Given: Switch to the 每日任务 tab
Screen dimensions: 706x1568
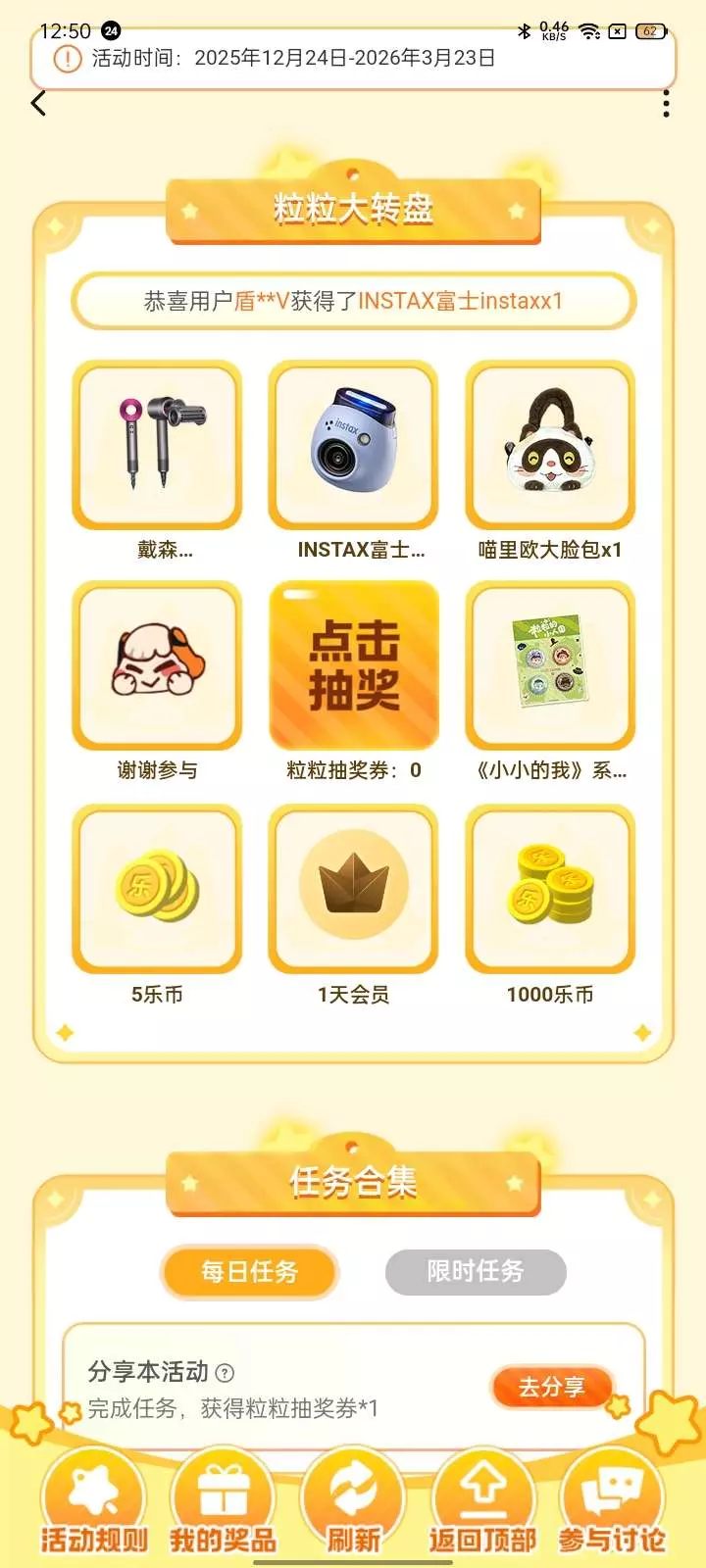Looking at the screenshot, I should (249, 1272).
